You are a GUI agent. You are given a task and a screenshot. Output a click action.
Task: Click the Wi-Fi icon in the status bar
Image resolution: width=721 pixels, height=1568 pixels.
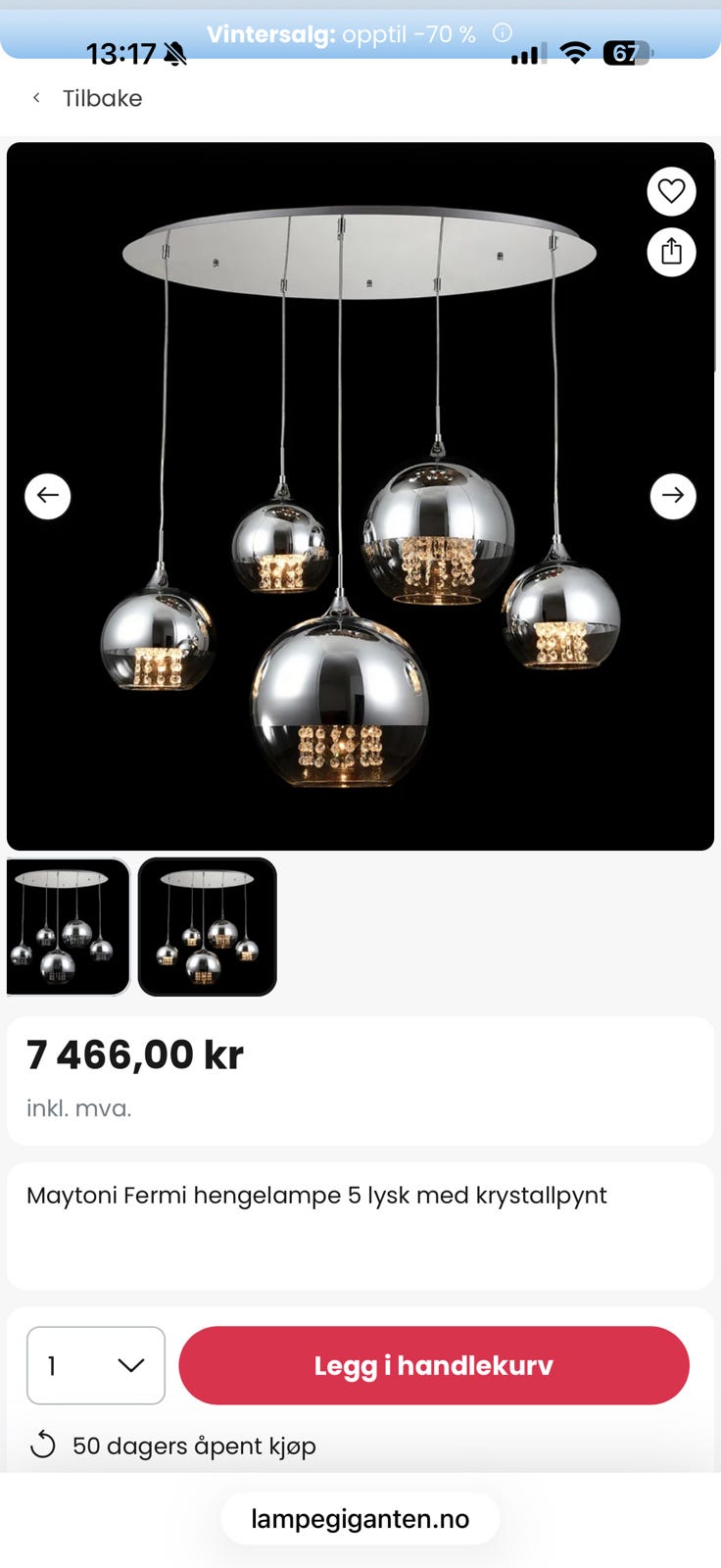pos(574,56)
